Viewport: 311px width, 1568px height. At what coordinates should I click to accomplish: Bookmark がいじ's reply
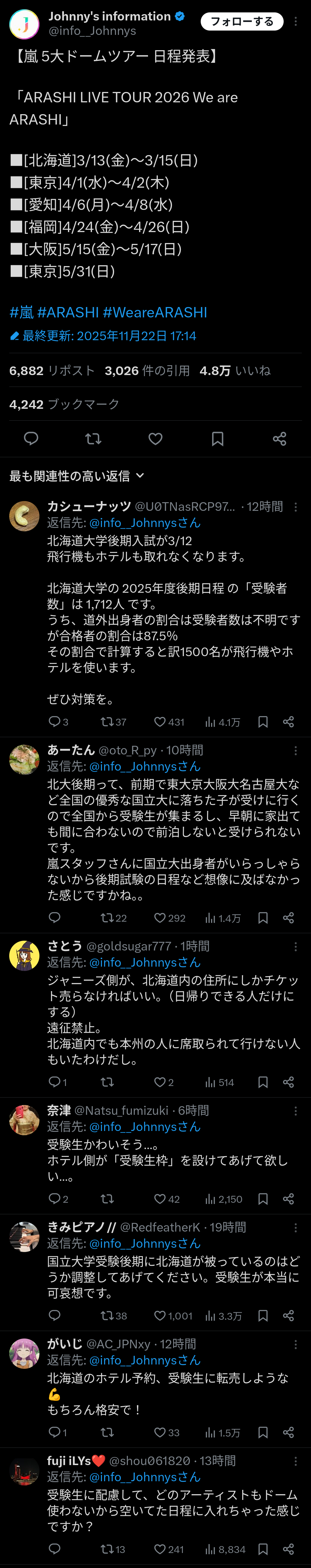263,1433
